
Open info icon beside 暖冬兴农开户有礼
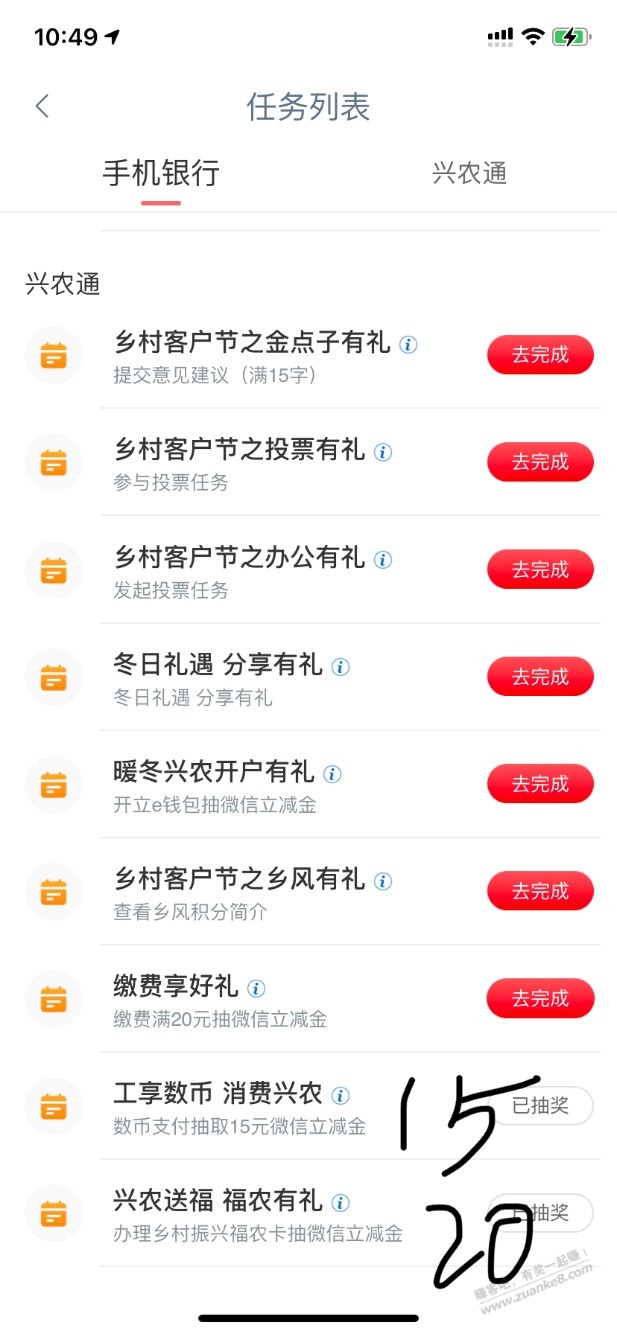click(x=332, y=774)
